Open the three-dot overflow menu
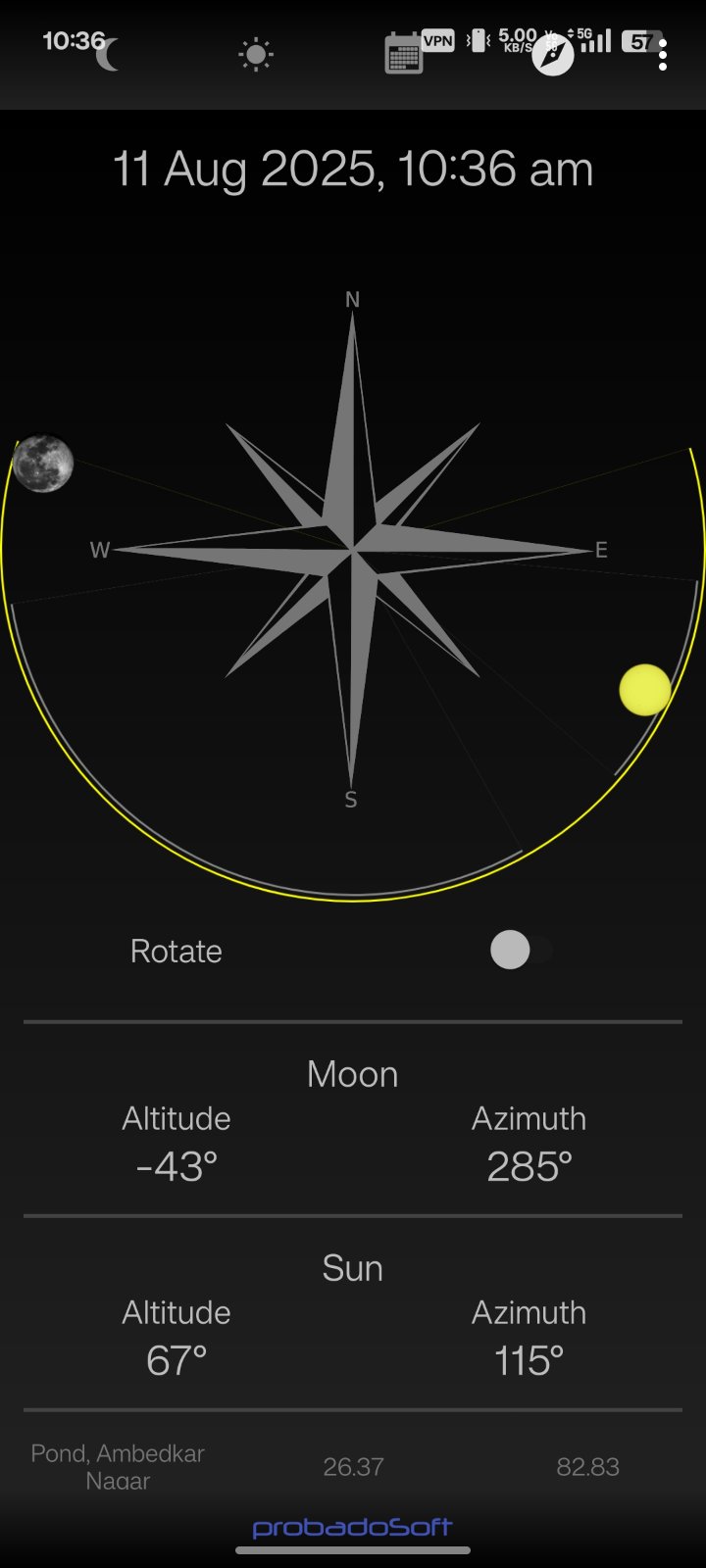This screenshot has width=706, height=1568. (x=664, y=55)
